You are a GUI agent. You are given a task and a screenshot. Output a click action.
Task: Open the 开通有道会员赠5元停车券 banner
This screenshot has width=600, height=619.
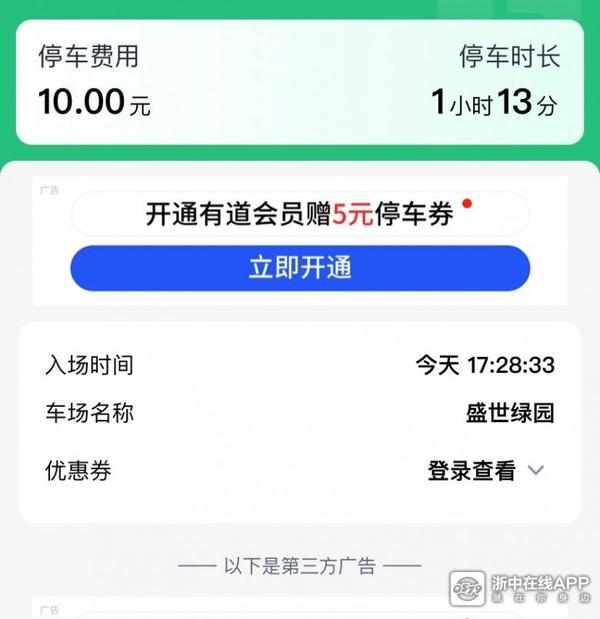(299, 214)
